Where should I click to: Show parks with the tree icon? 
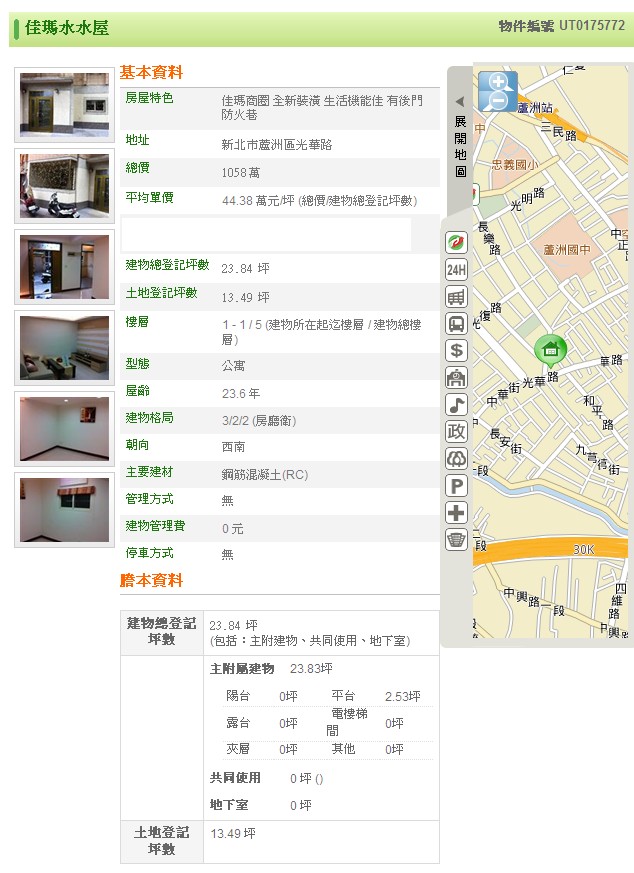coord(456,458)
